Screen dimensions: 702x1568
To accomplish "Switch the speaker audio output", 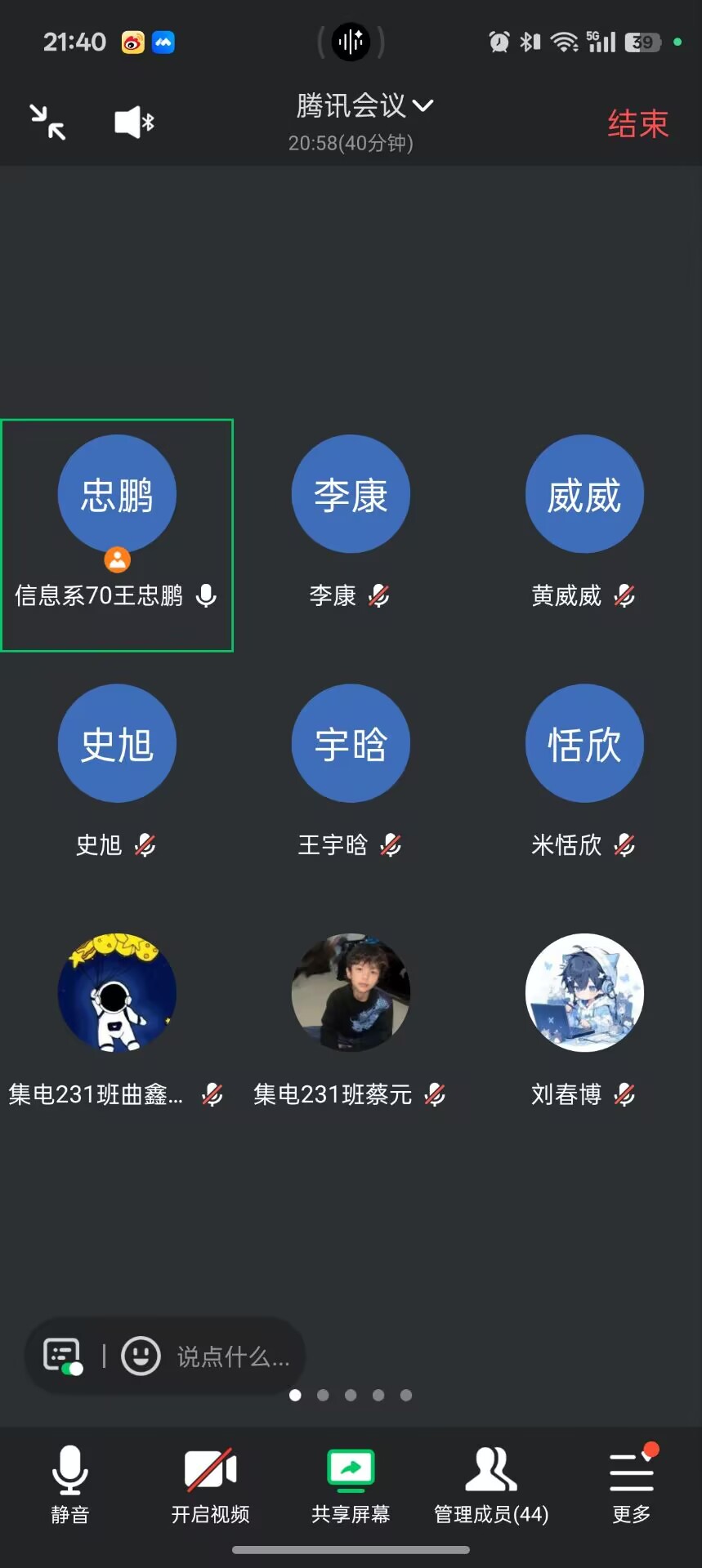I will (x=134, y=122).
